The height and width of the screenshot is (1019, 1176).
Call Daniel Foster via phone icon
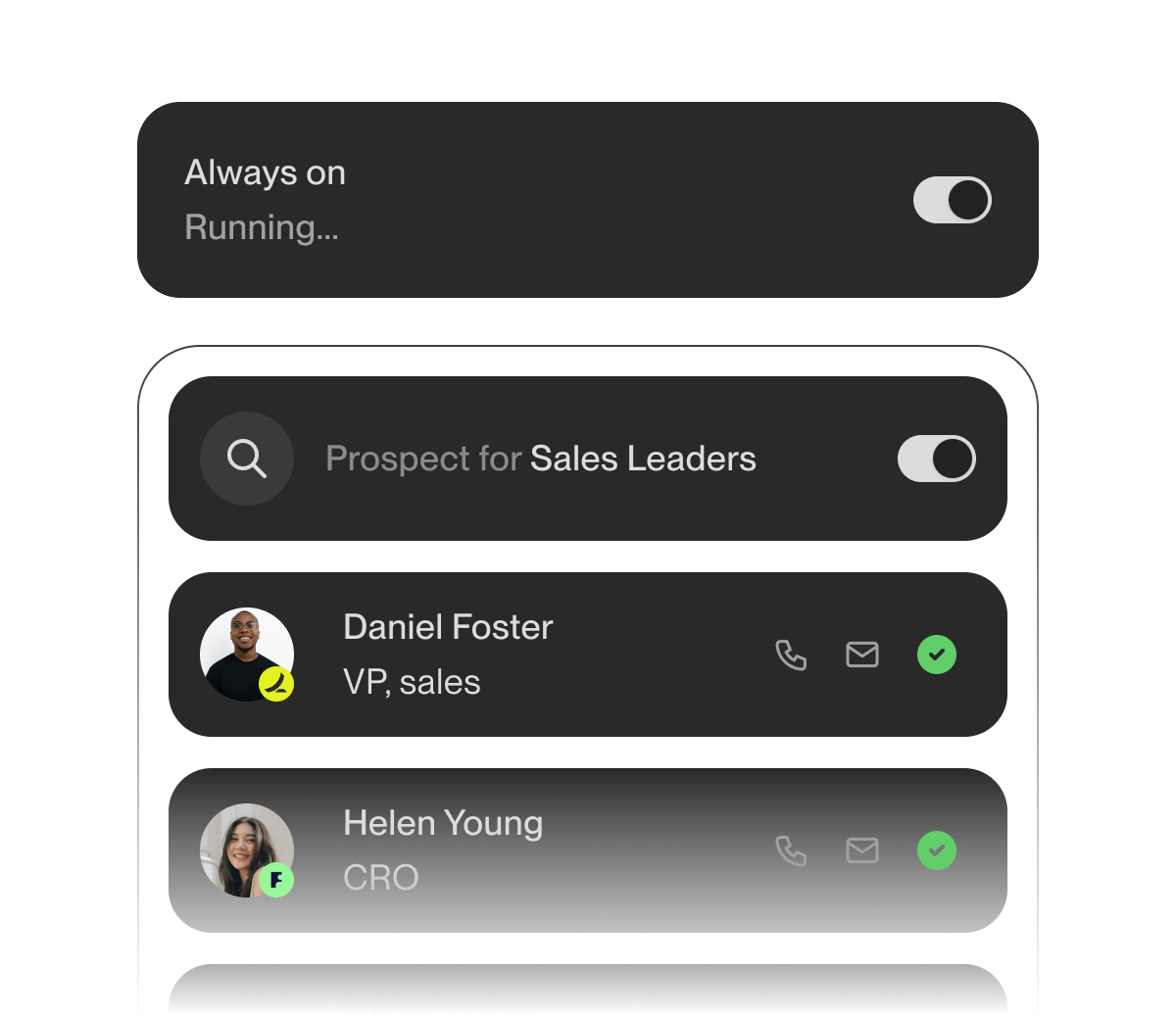(x=791, y=655)
